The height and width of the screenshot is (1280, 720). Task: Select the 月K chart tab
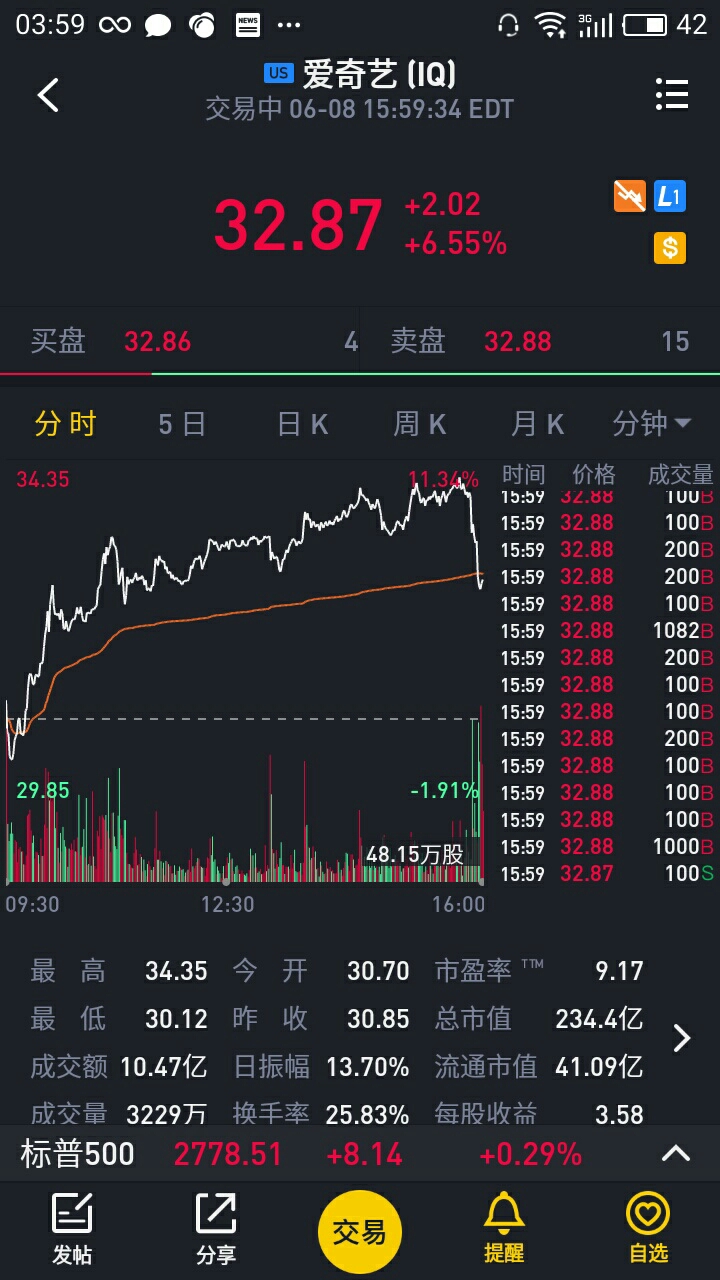click(x=538, y=424)
